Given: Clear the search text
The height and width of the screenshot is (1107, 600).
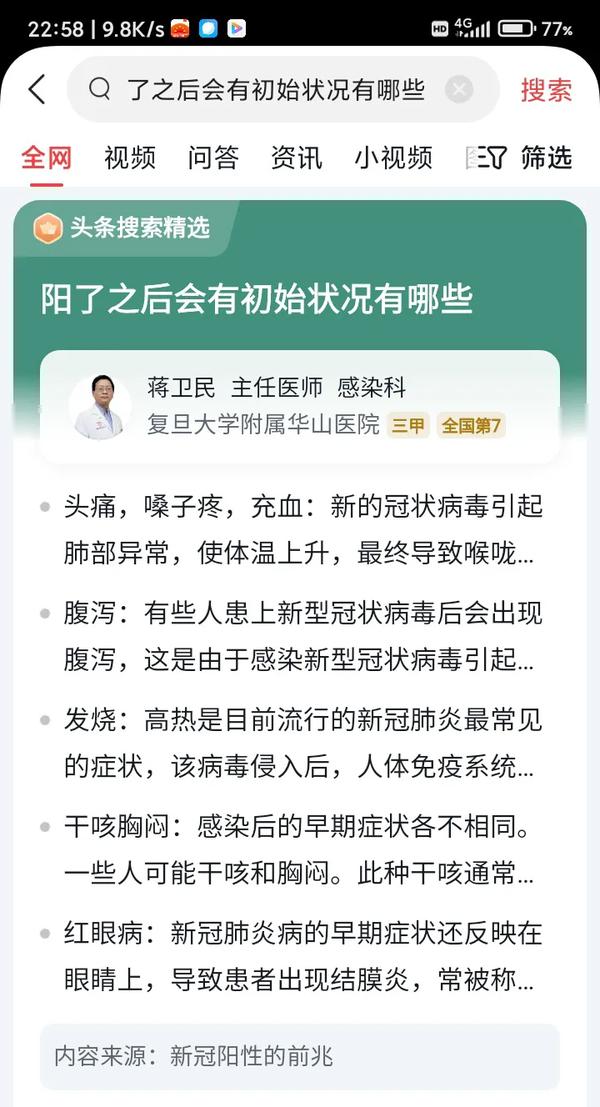Looking at the screenshot, I should pos(458,90).
